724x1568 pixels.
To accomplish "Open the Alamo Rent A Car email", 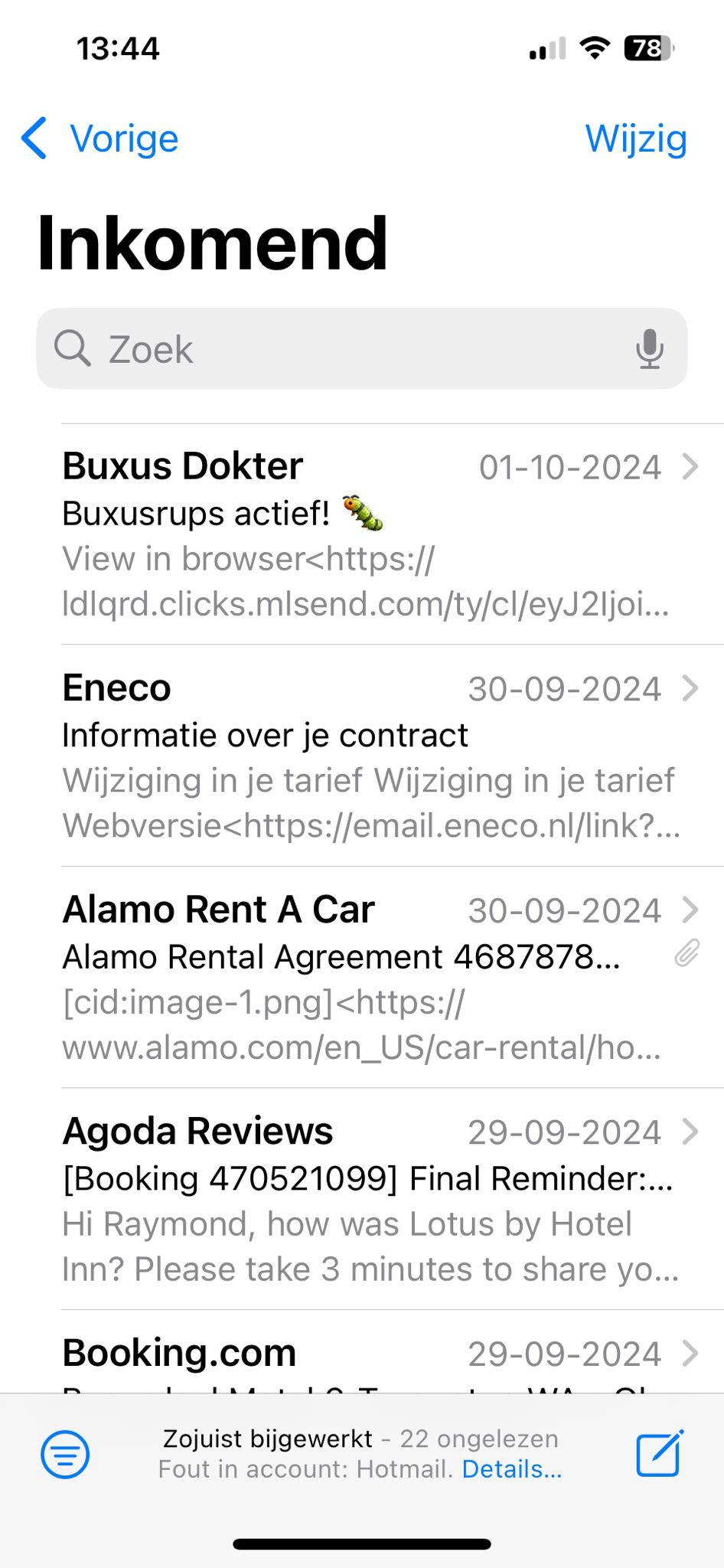I will click(380, 977).
